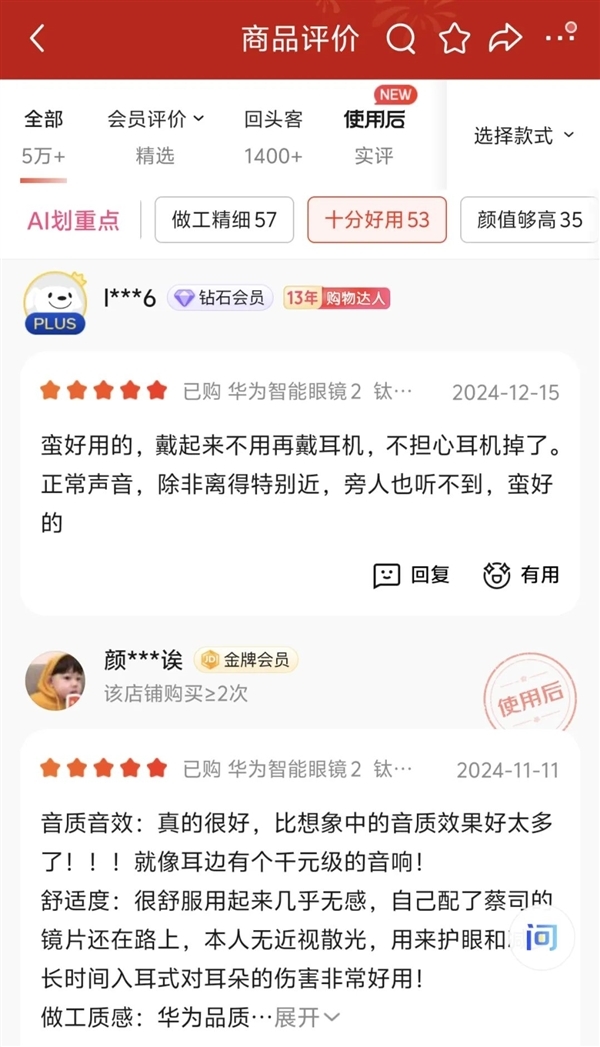The width and height of the screenshot is (600, 1047).
Task: Open the floating 问 ask button
Action: [541, 938]
